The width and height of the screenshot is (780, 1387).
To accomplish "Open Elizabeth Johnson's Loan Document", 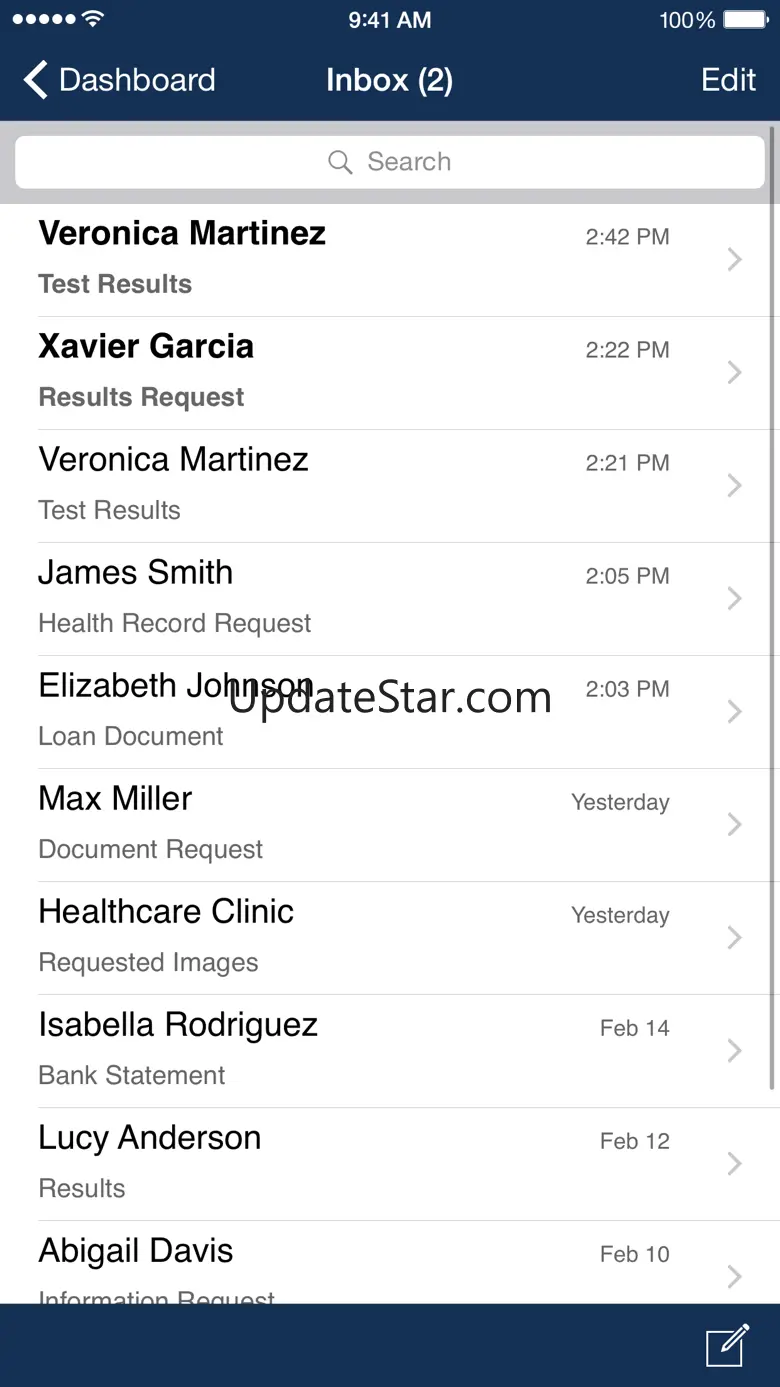I will click(390, 712).
